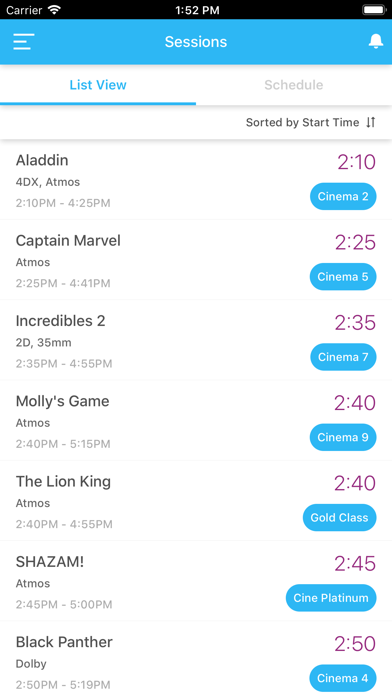
Task: Open the Captain Marvel session
Action: point(196,260)
